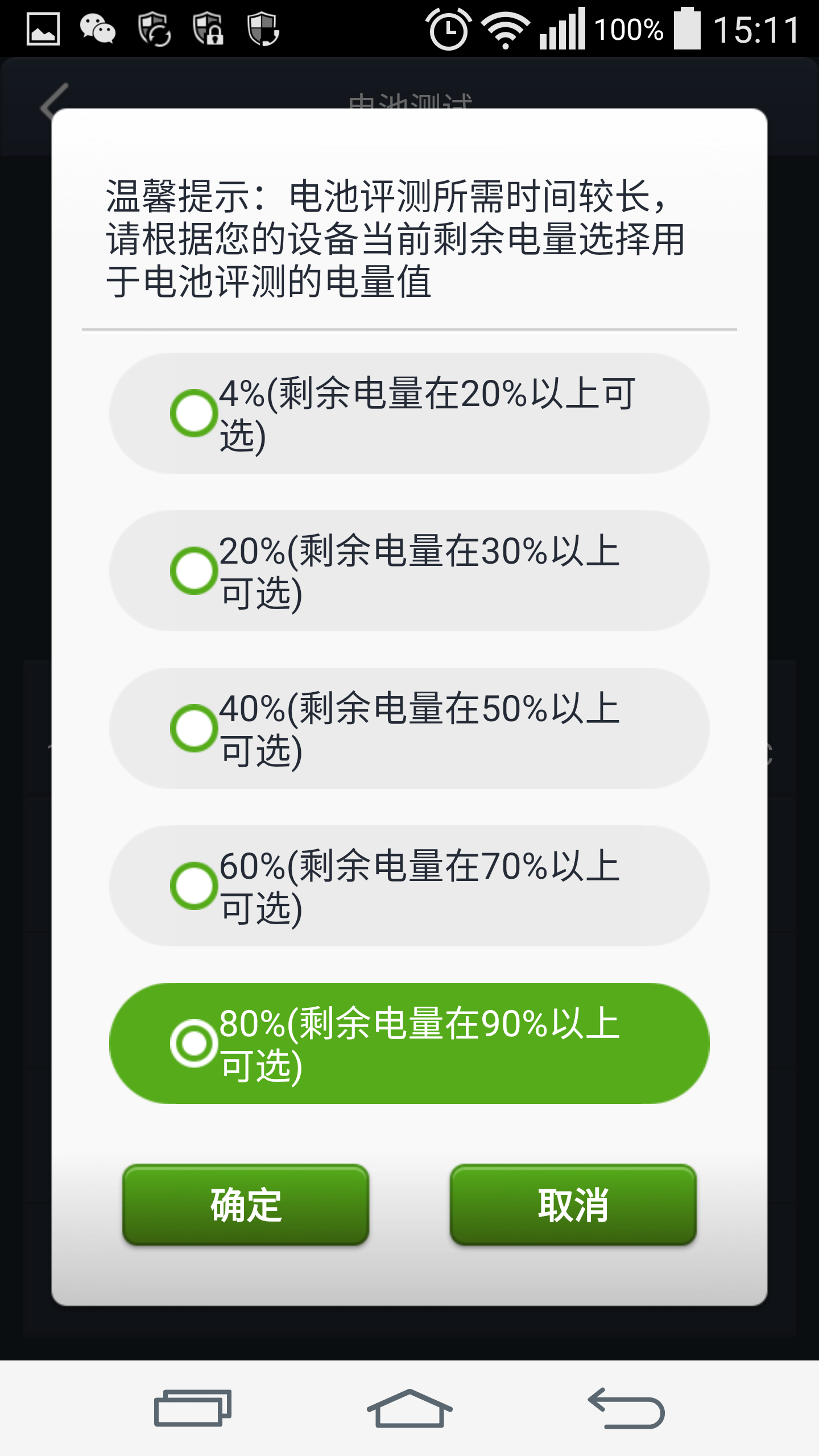
Task: Cancel the dialog with 取消
Action: (x=573, y=1205)
